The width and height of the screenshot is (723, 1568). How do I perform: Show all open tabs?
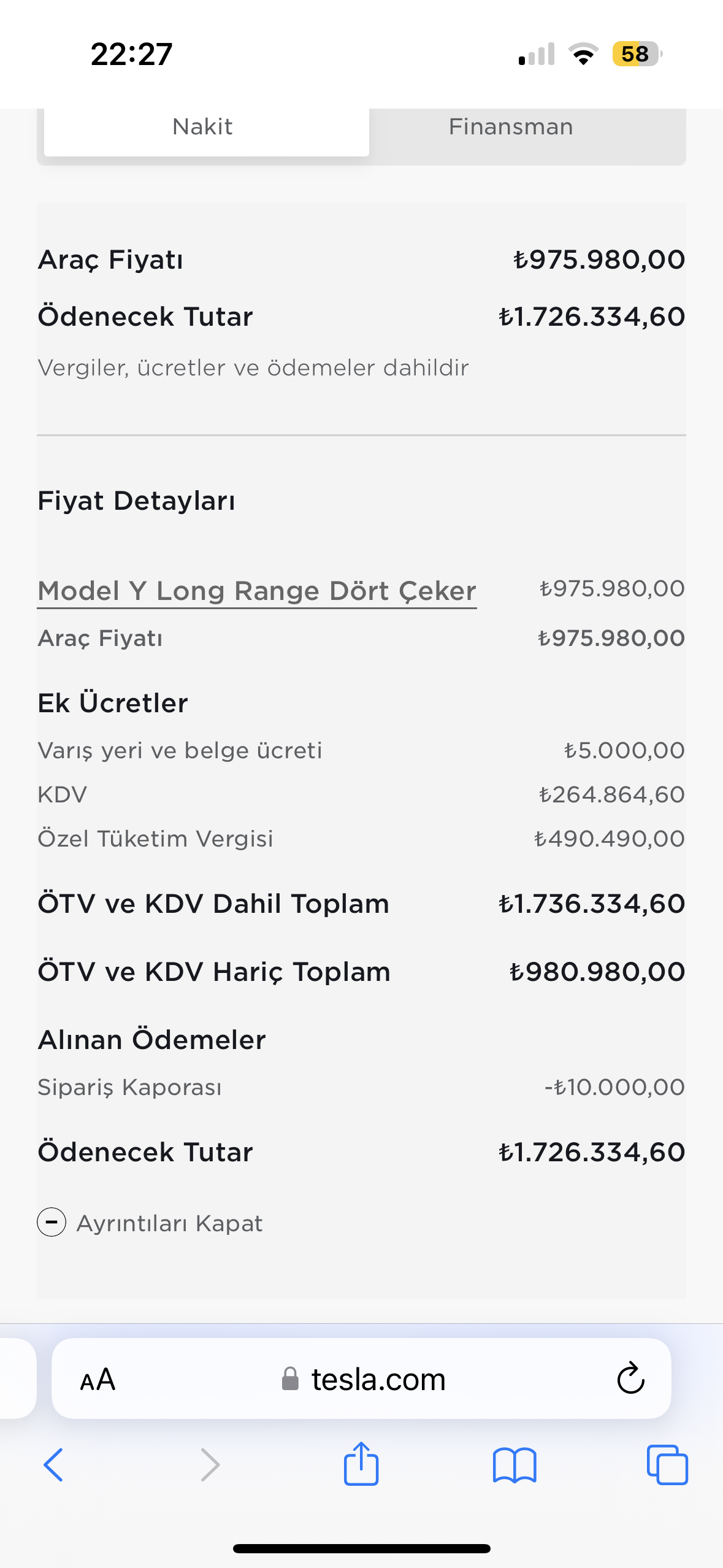coord(667,1465)
